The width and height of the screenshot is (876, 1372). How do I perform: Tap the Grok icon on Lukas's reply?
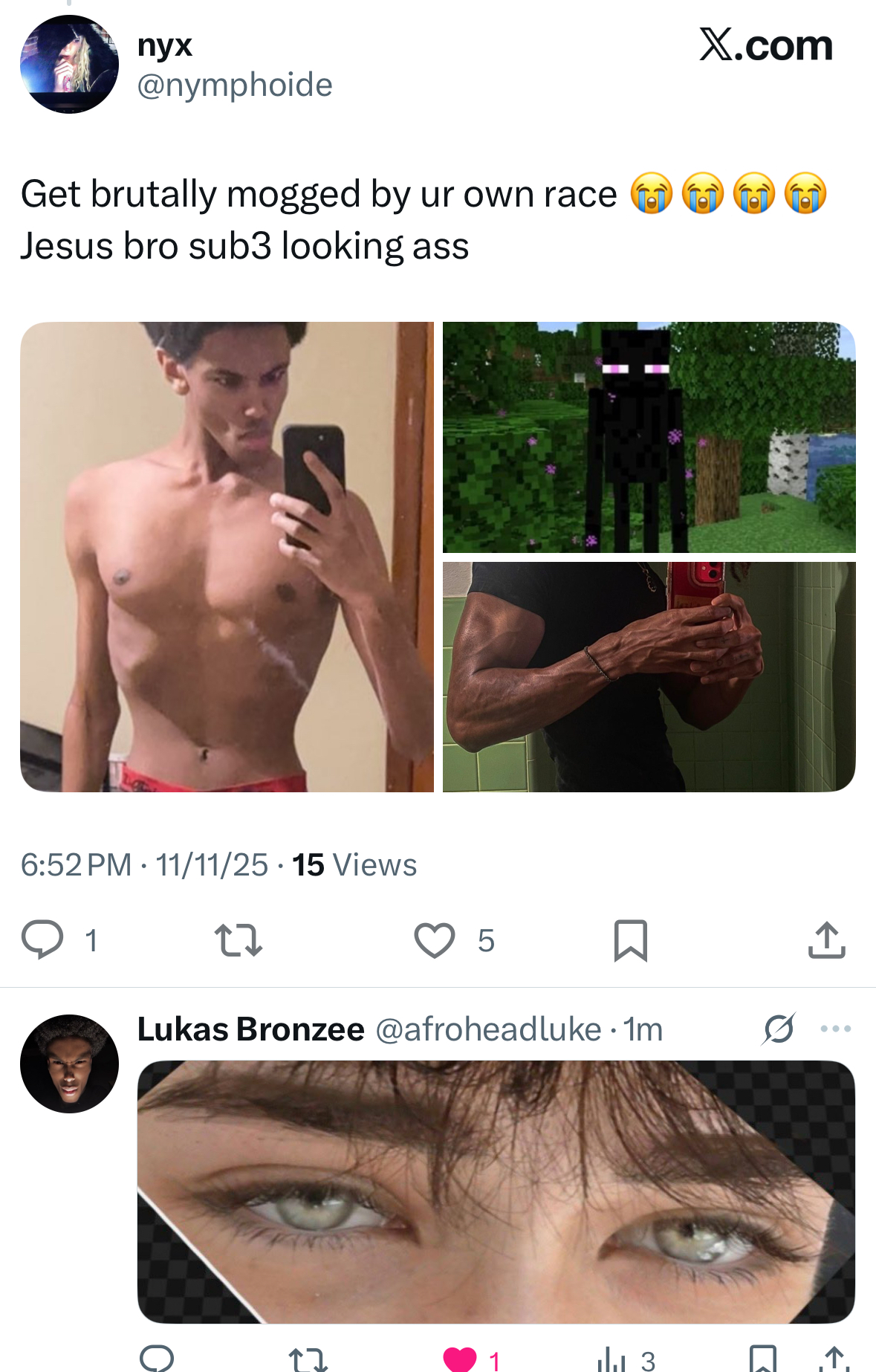tap(779, 1029)
